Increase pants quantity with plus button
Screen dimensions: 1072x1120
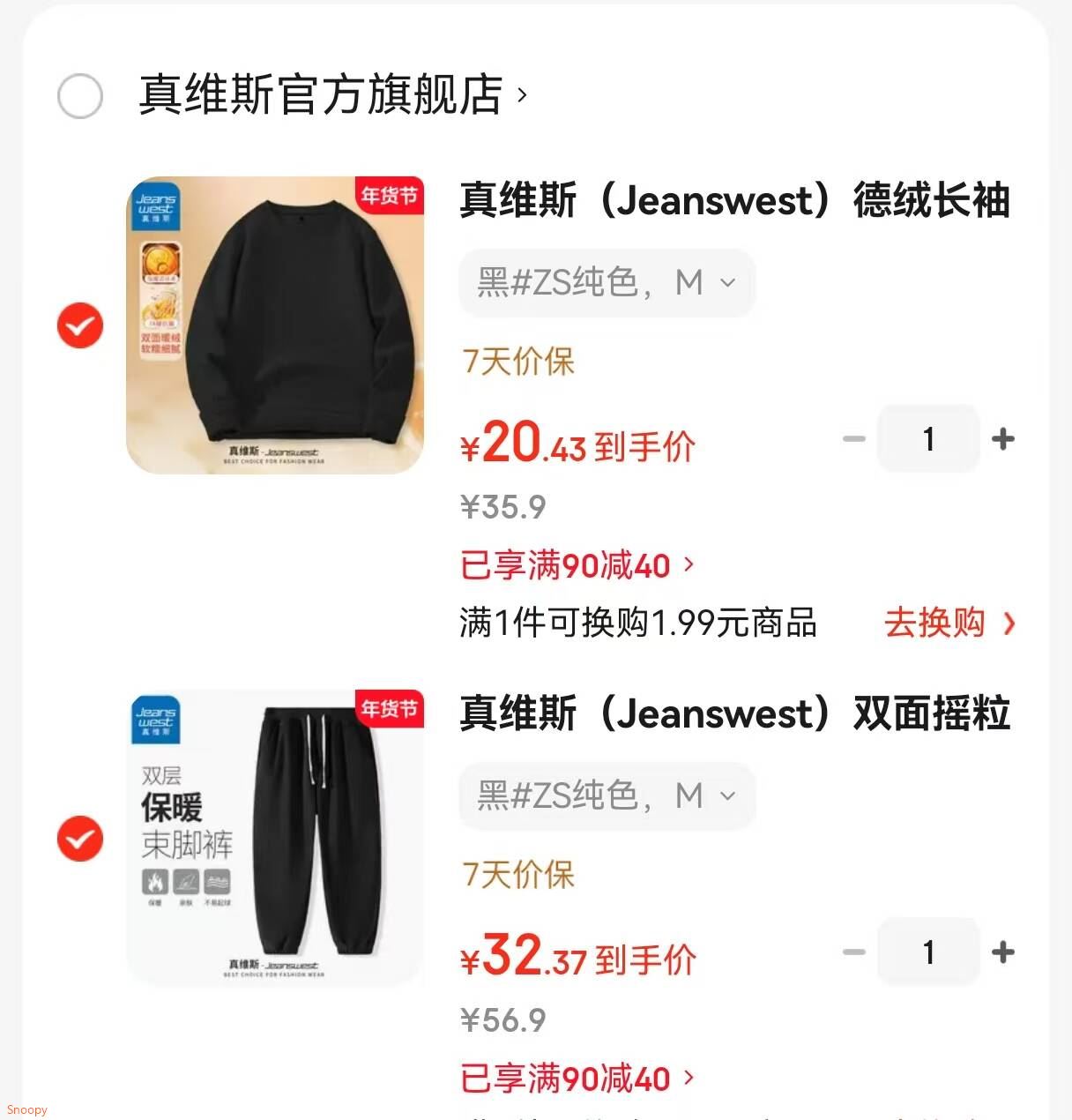click(1003, 952)
